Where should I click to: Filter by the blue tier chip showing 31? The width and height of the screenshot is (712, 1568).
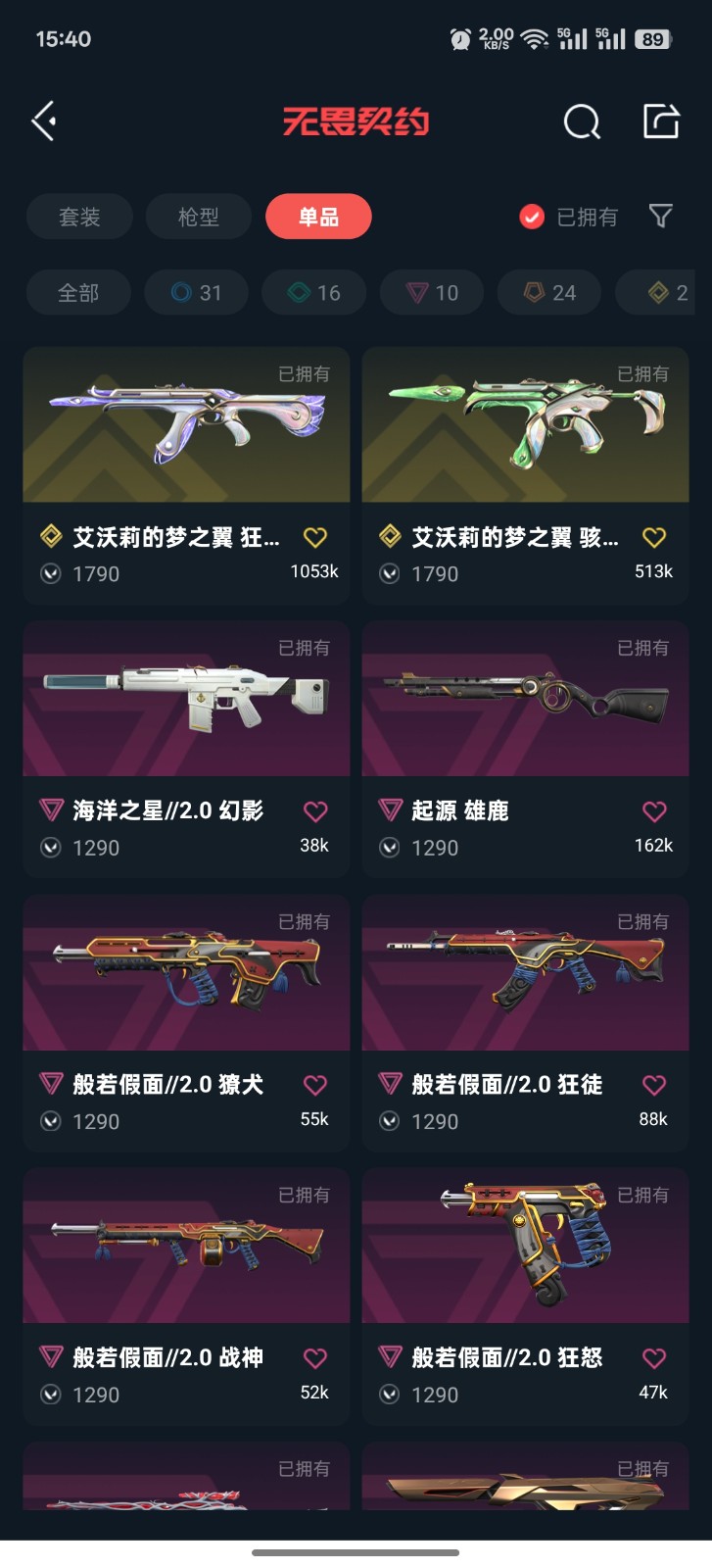tap(196, 293)
